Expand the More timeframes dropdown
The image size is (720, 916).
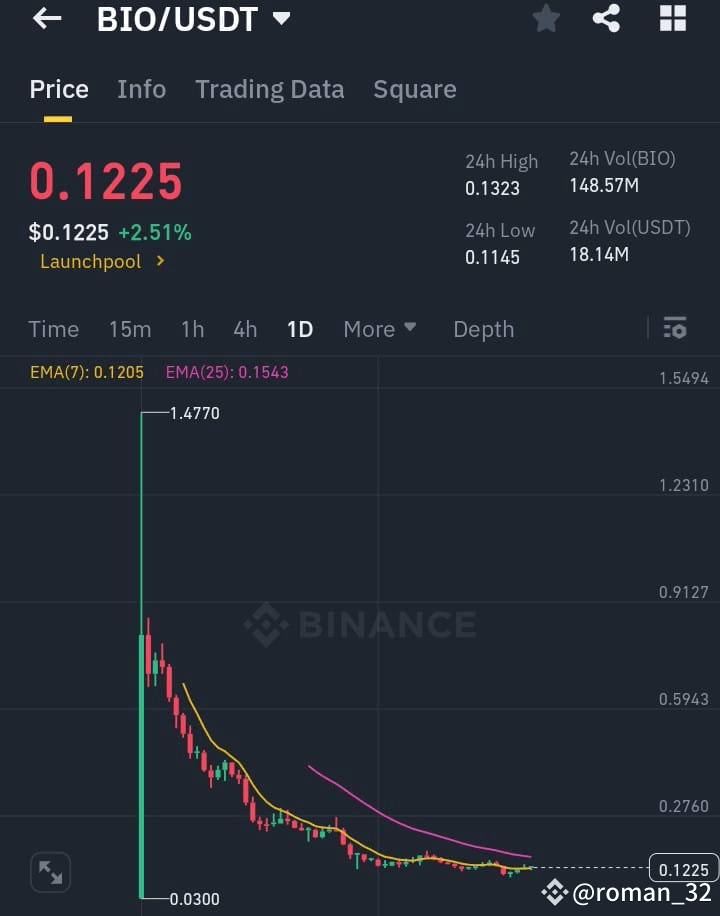pos(380,328)
